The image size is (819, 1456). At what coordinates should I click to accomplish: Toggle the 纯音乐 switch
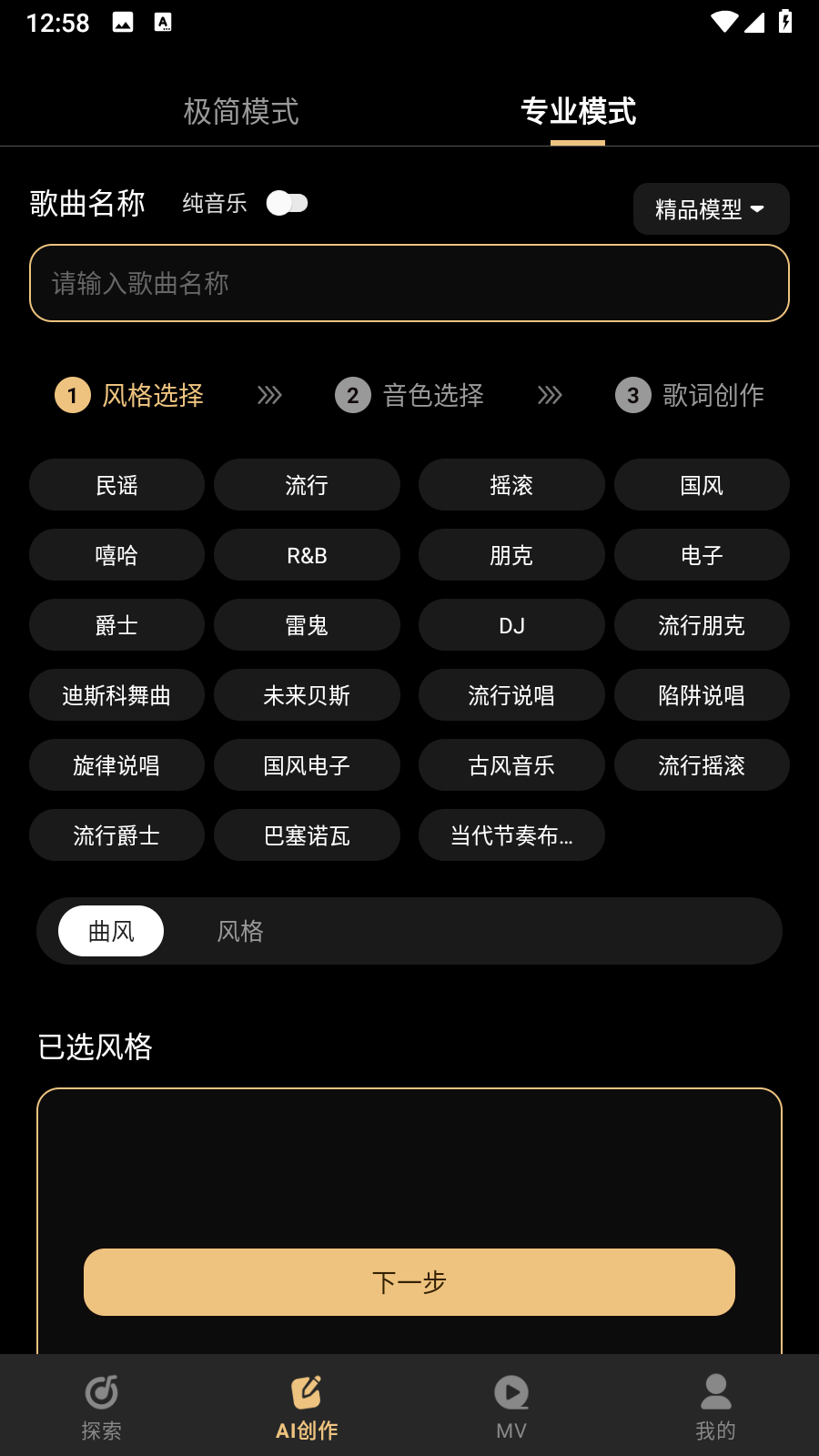[x=287, y=203]
